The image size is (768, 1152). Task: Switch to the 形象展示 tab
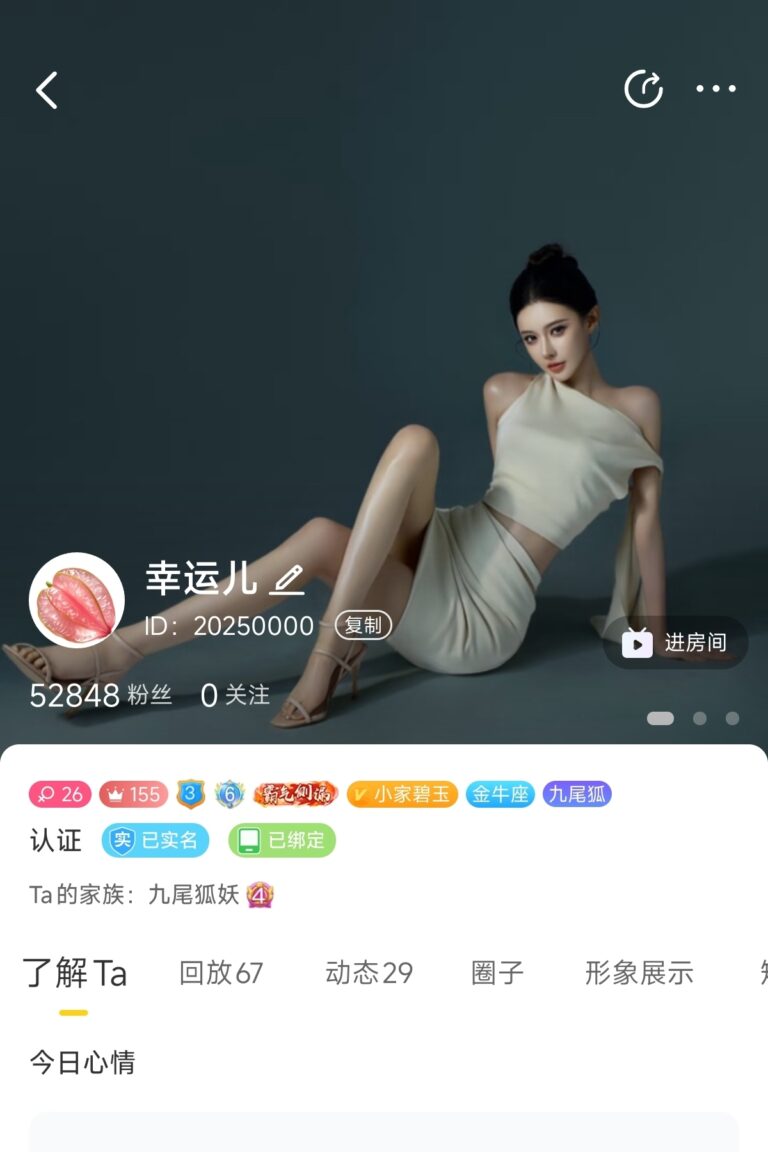639,973
